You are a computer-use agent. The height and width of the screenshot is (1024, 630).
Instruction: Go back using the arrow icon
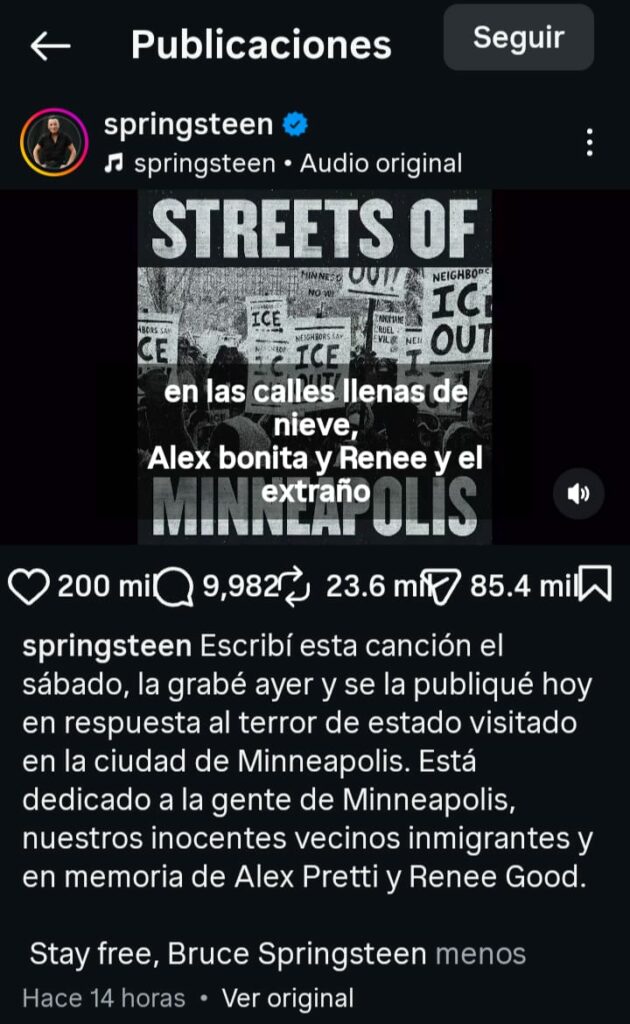tap(50, 45)
